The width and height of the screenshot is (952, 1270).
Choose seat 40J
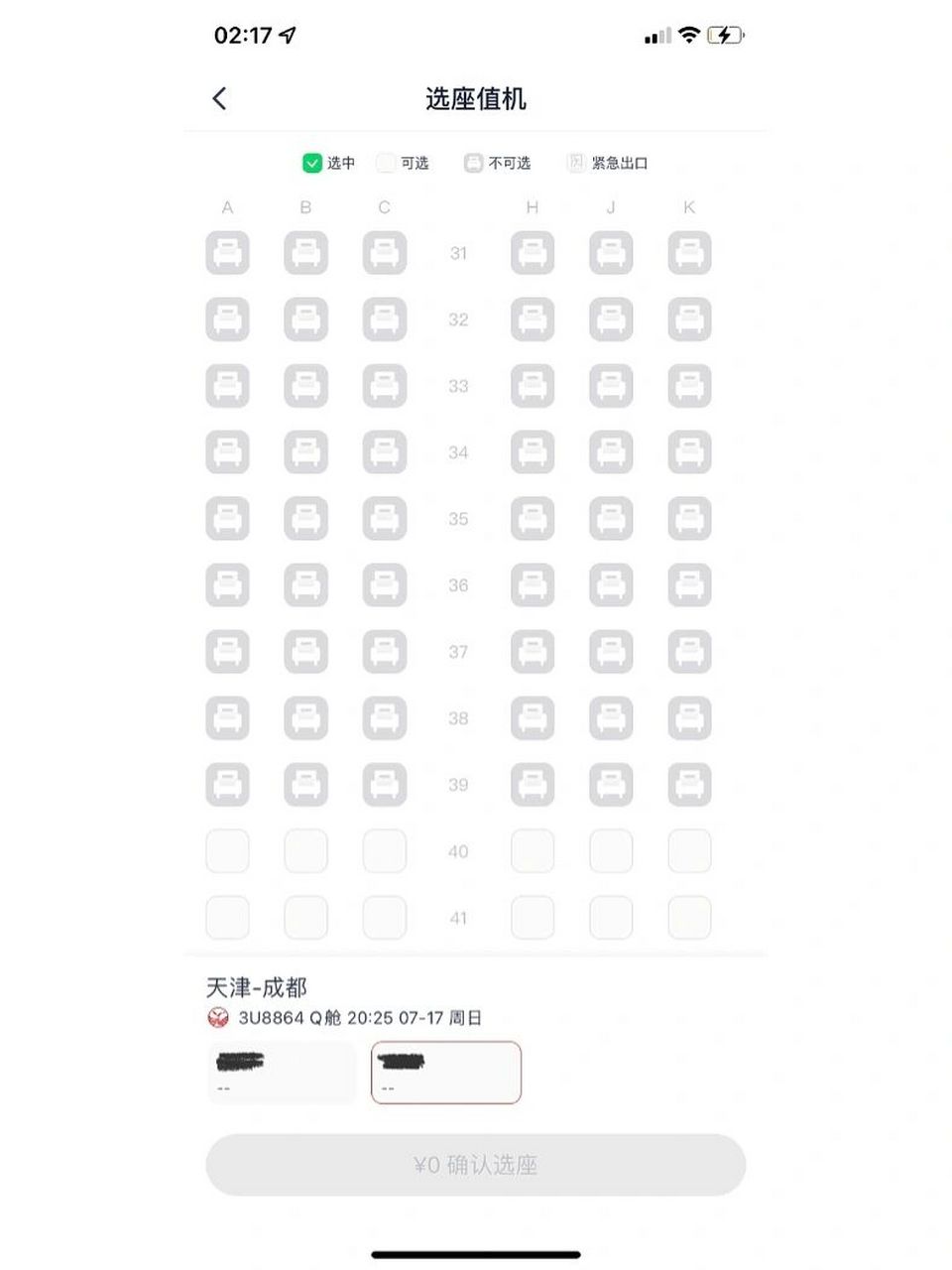[x=611, y=851]
